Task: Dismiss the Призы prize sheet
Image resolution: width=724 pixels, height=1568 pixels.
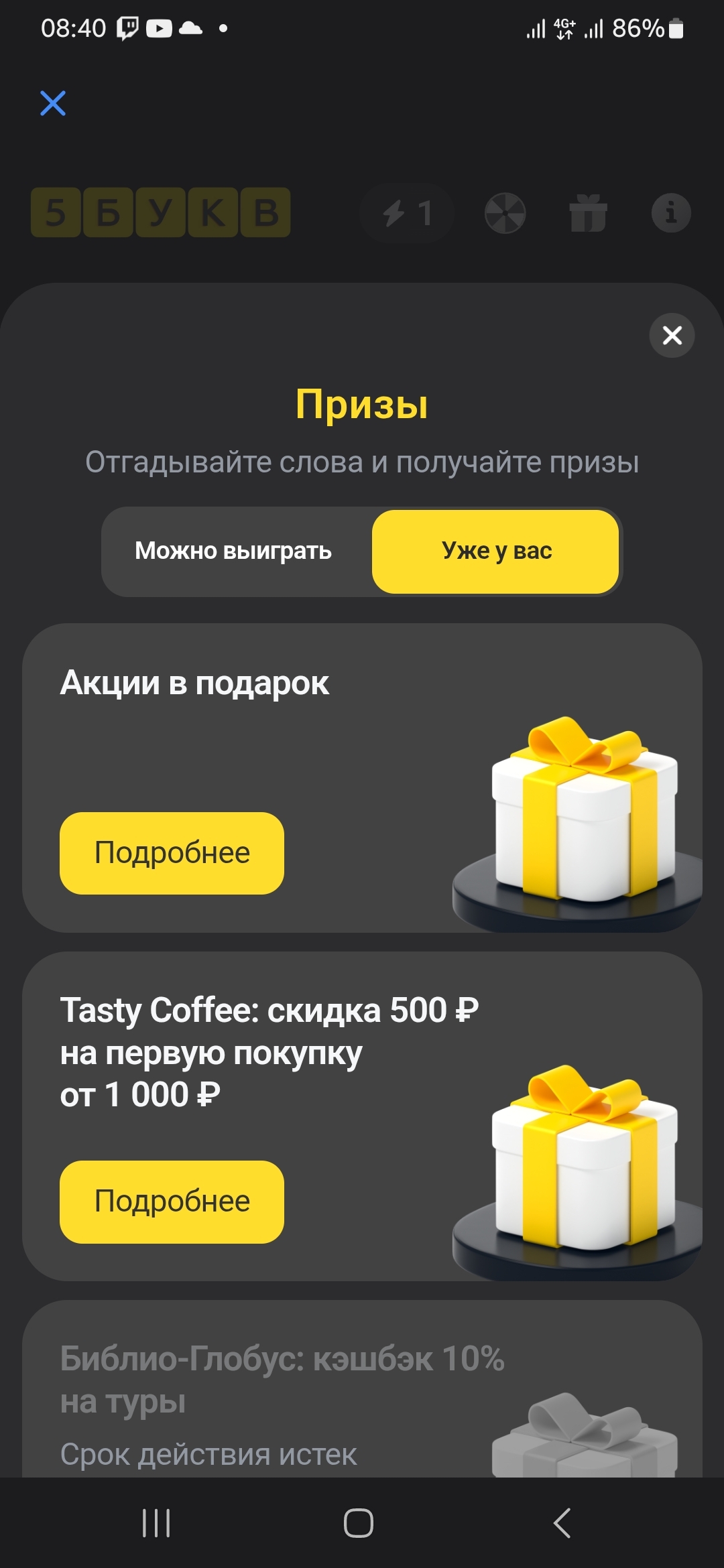Action: pyautogui.click(x=672, y=335)
